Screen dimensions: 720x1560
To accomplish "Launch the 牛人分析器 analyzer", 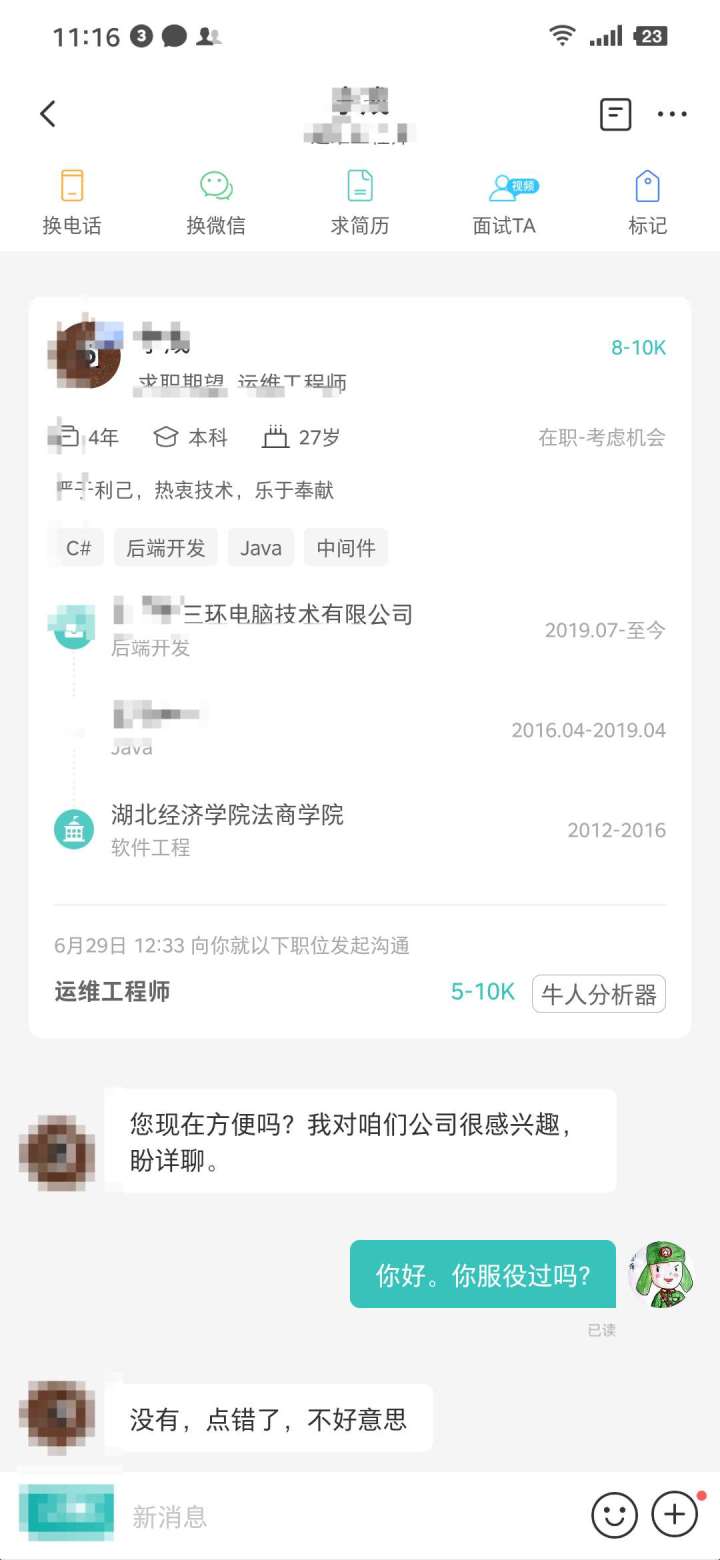I will click(x=598, y=994).
